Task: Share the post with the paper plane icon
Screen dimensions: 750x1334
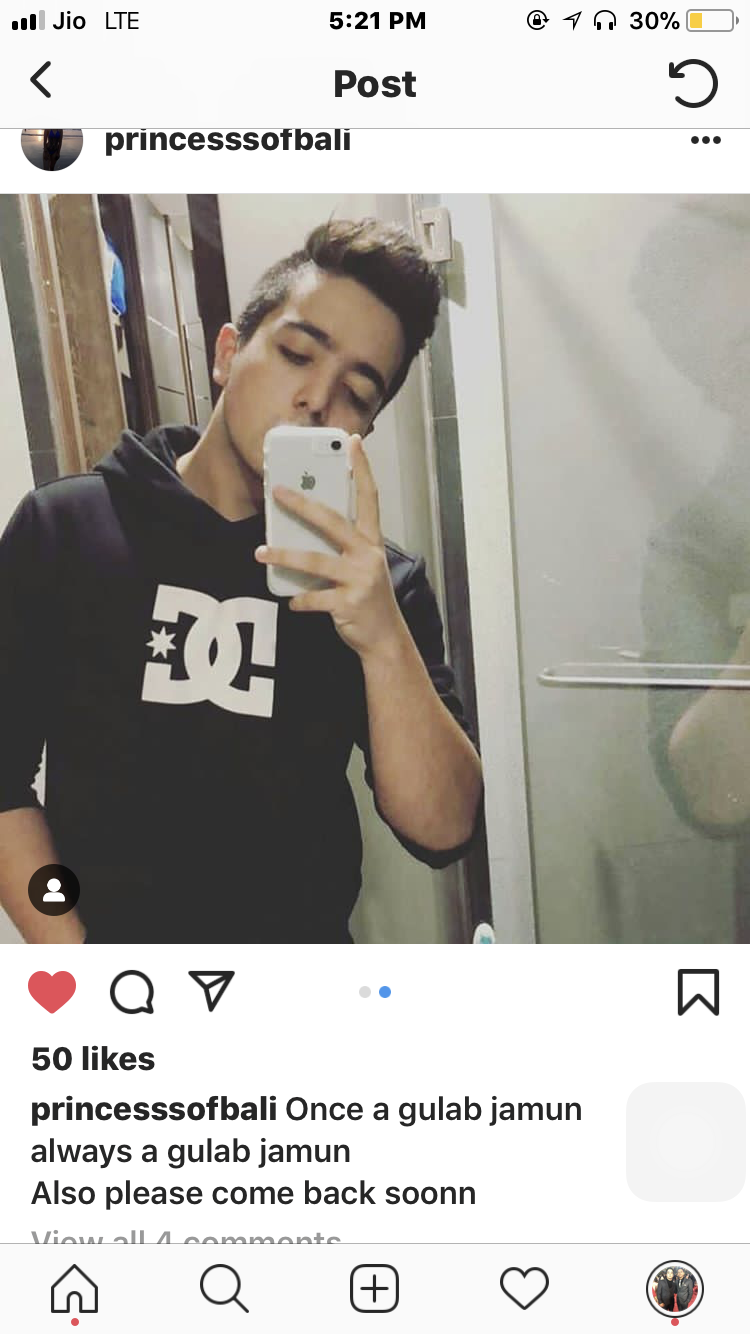Action: 211,990
